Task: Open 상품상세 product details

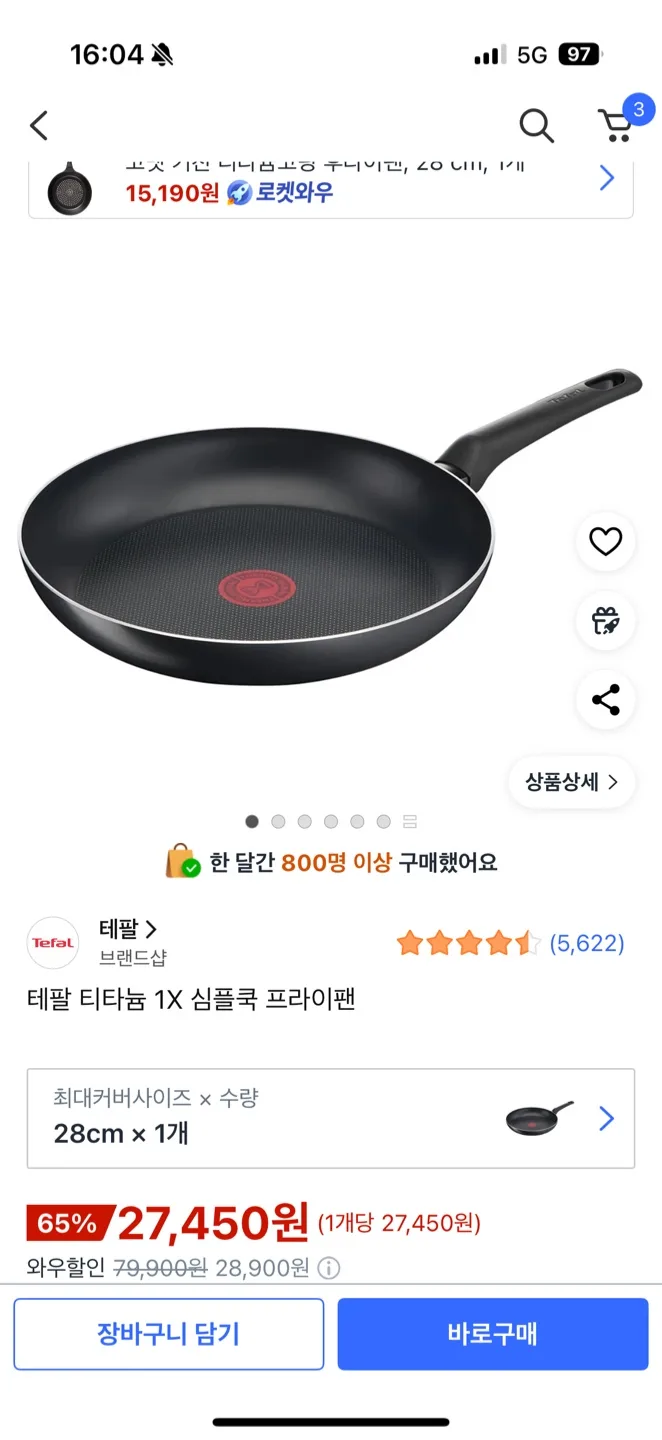Action: point(572,782)
